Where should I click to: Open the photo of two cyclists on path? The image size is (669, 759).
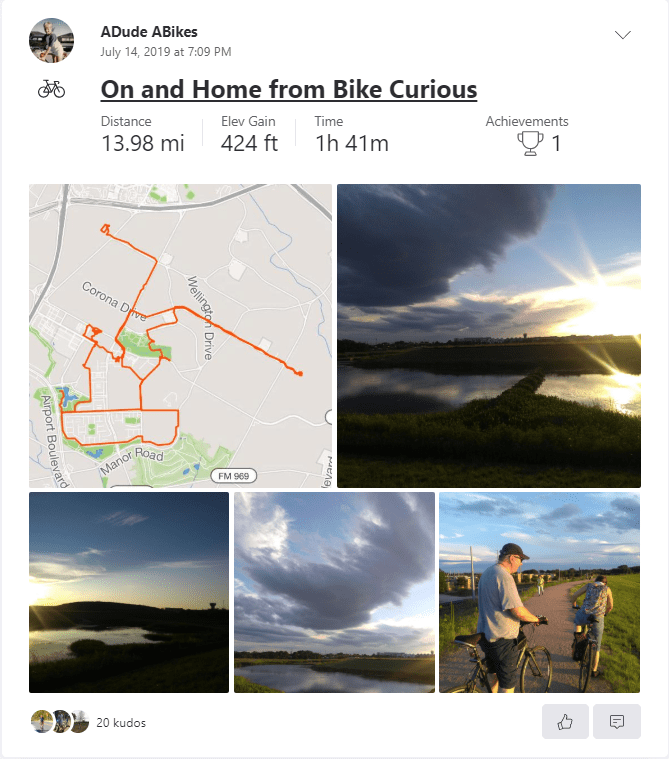[540, 591]
